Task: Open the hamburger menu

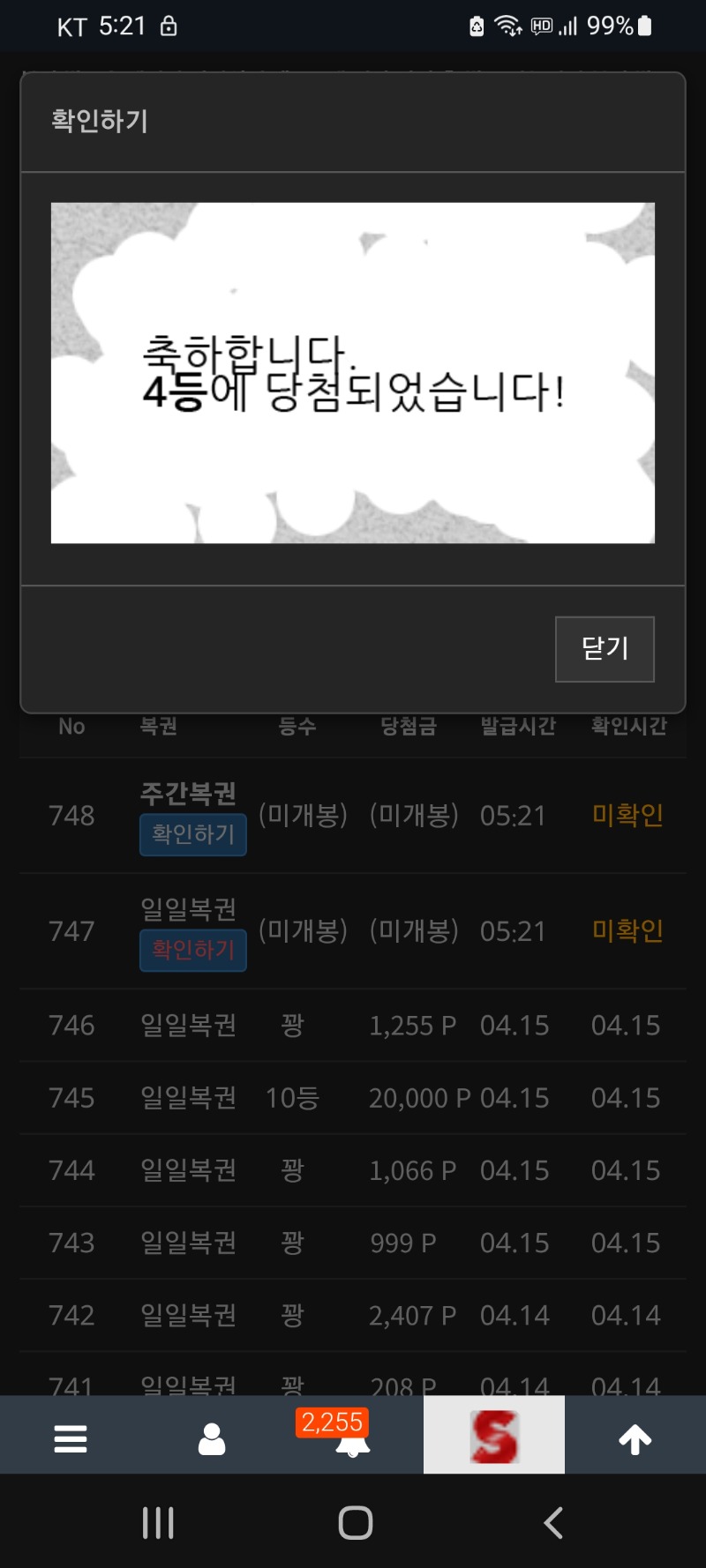Action: point(71,1439)
